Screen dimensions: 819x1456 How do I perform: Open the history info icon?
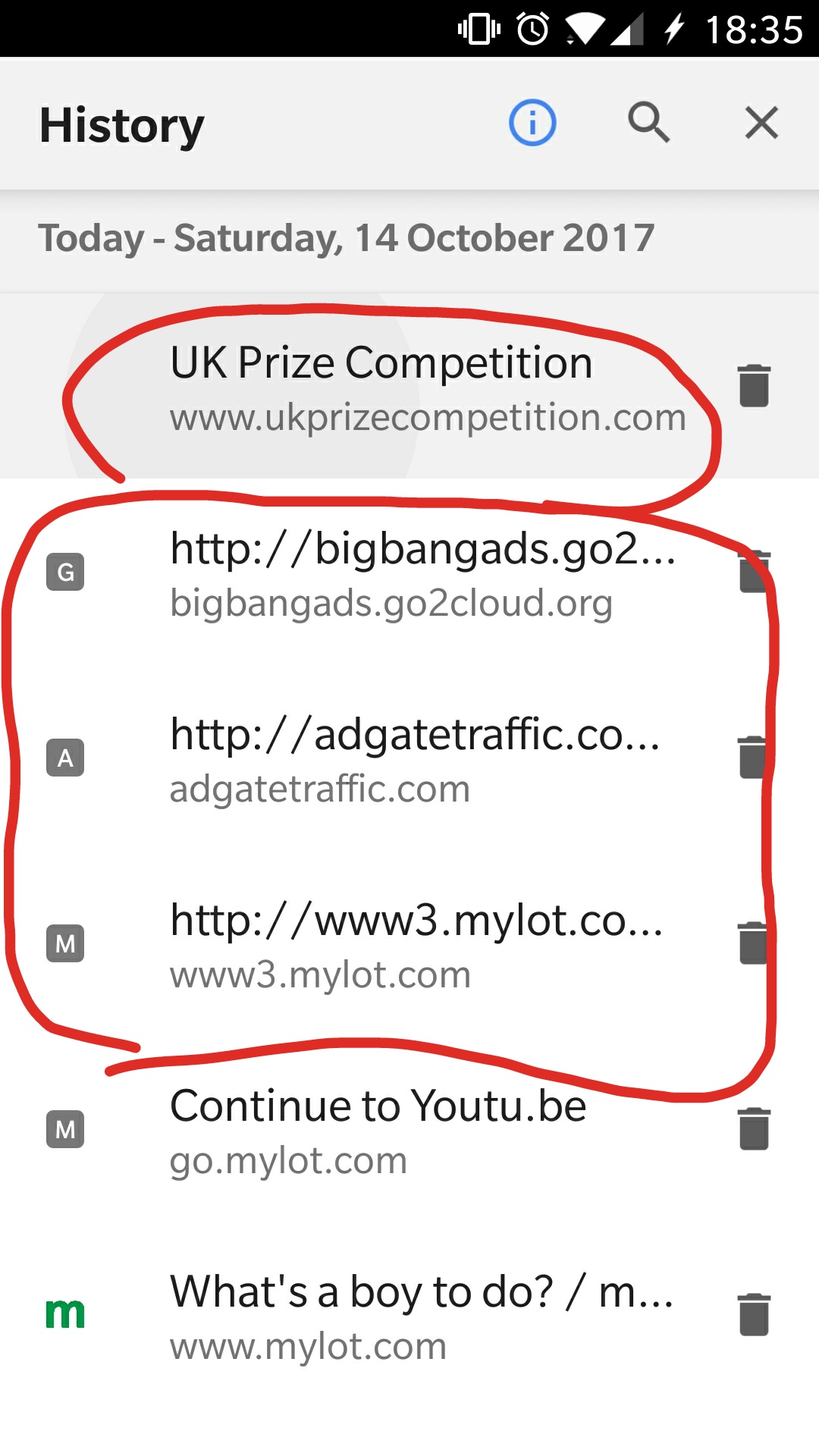(532, 122)
